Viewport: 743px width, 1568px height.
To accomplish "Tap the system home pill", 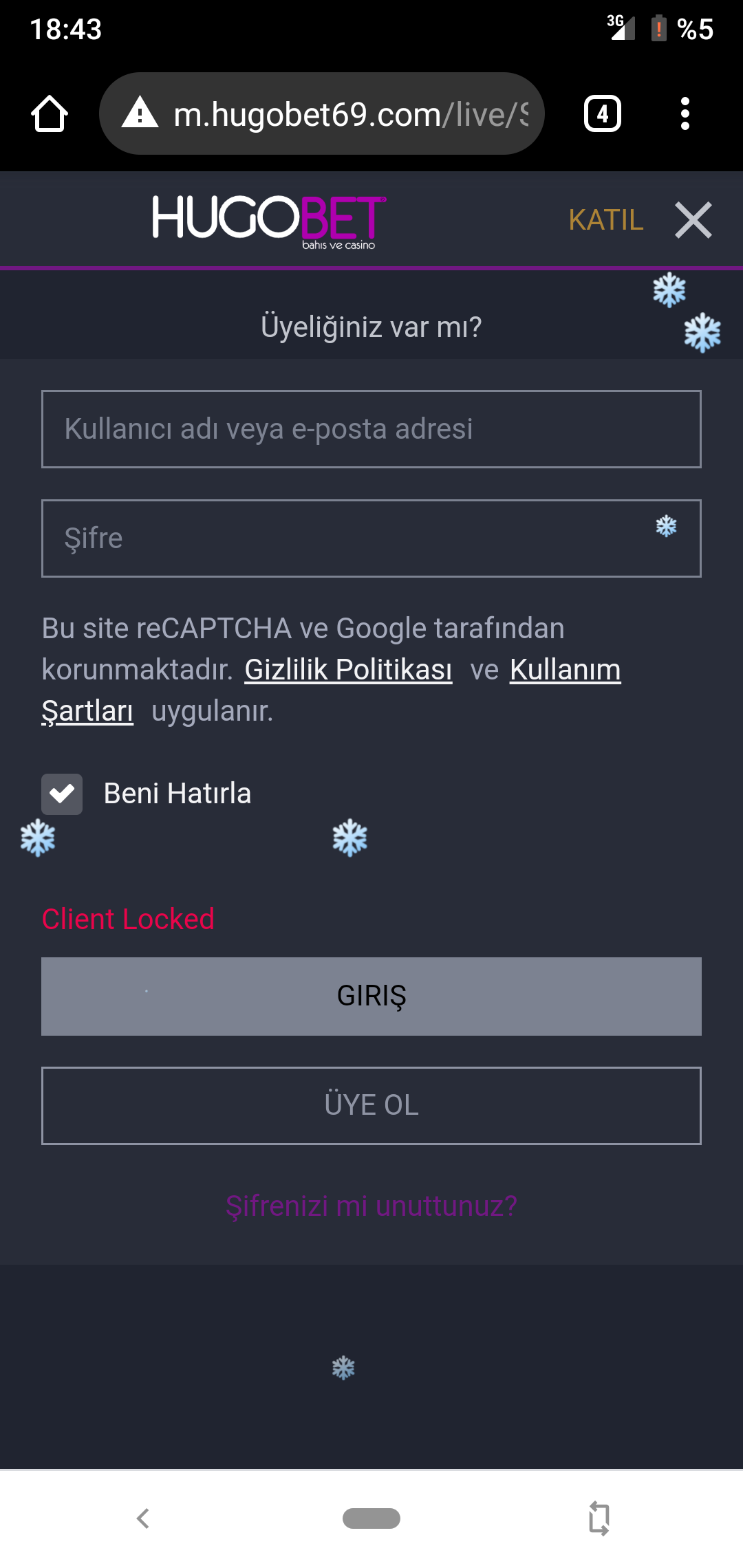I will pyautogui.click(x=371, y=1518).
